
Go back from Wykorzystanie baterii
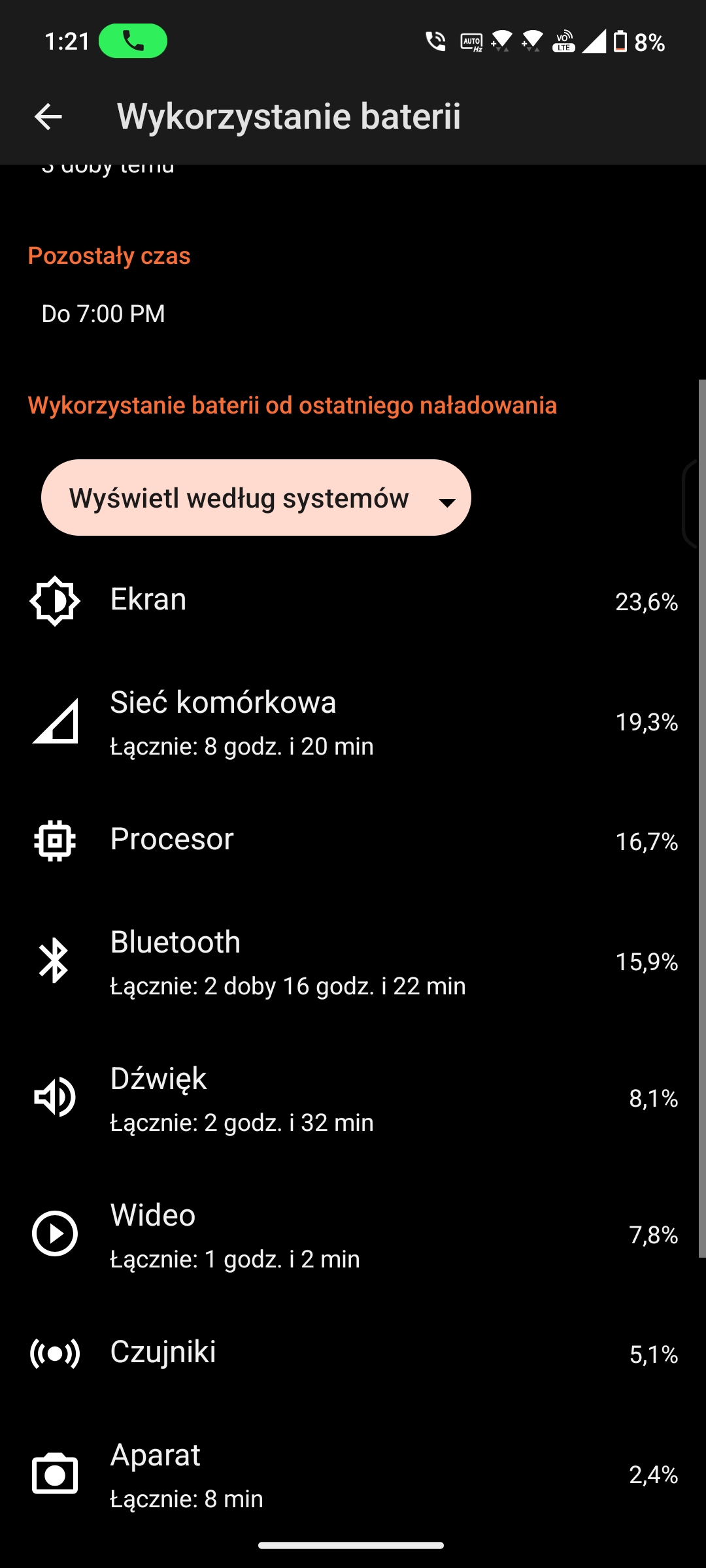(x=48, y=117)
